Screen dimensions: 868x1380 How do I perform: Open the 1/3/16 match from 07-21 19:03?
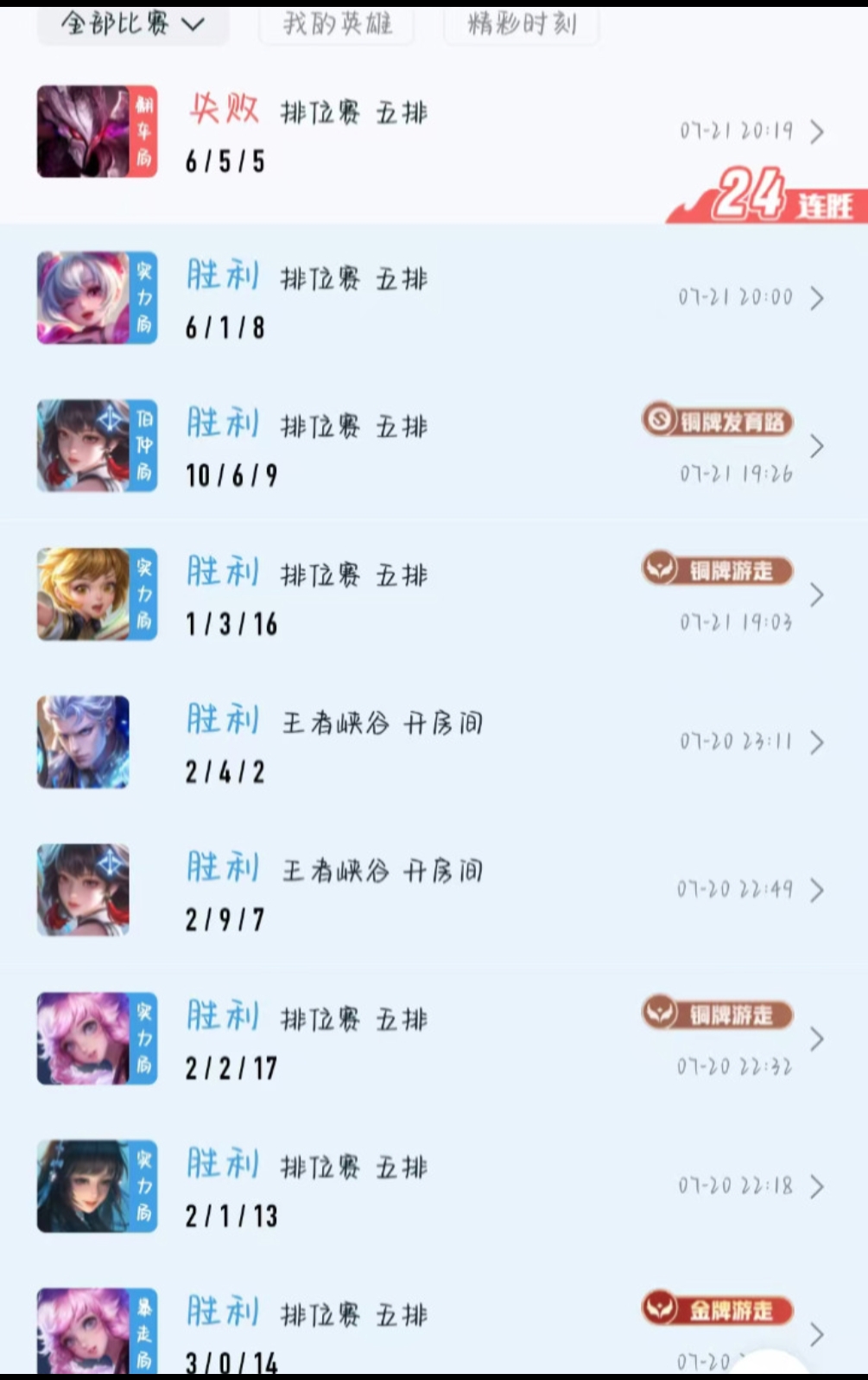pos(432,595)
